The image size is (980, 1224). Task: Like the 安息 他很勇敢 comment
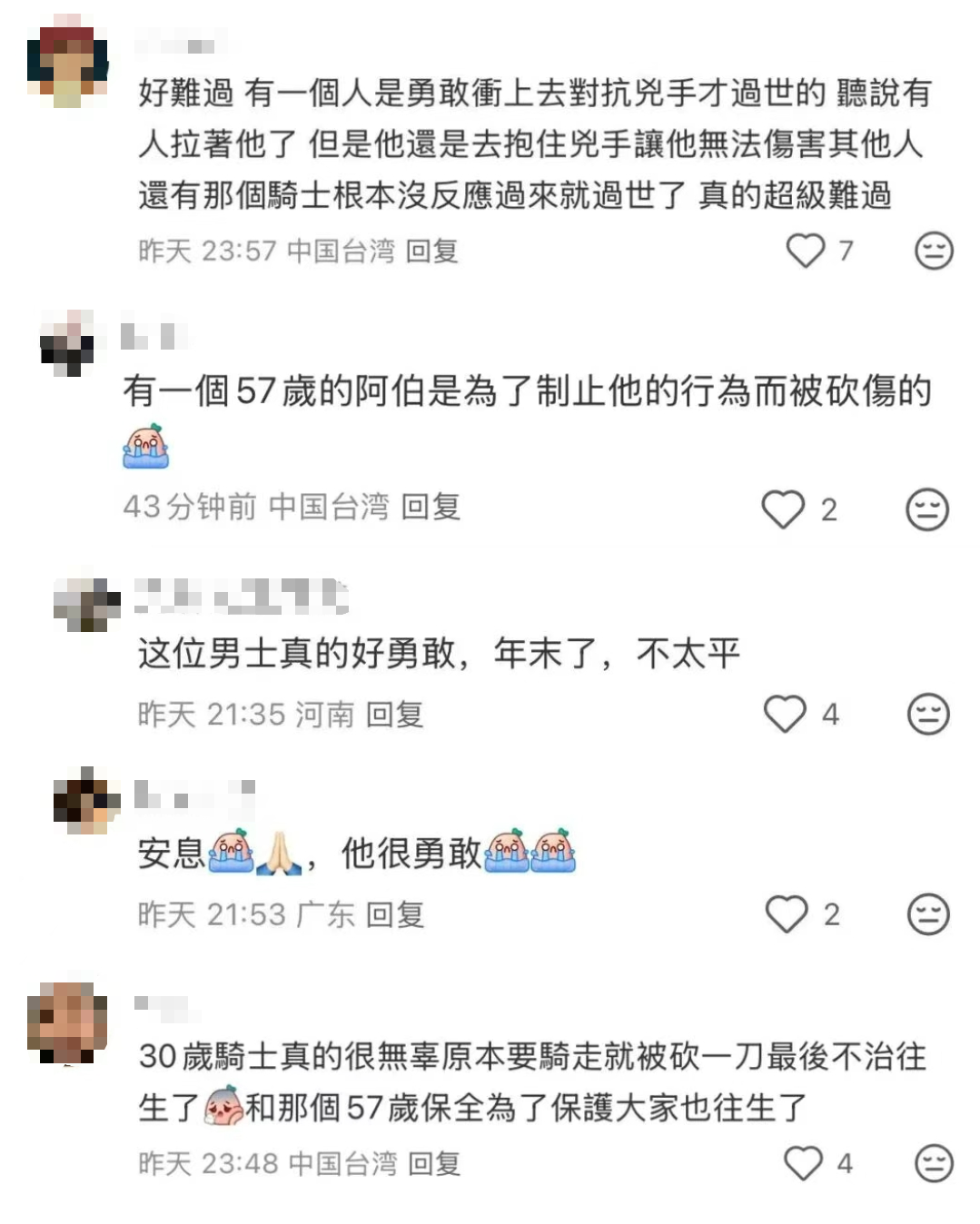click(x=786, y=914)
